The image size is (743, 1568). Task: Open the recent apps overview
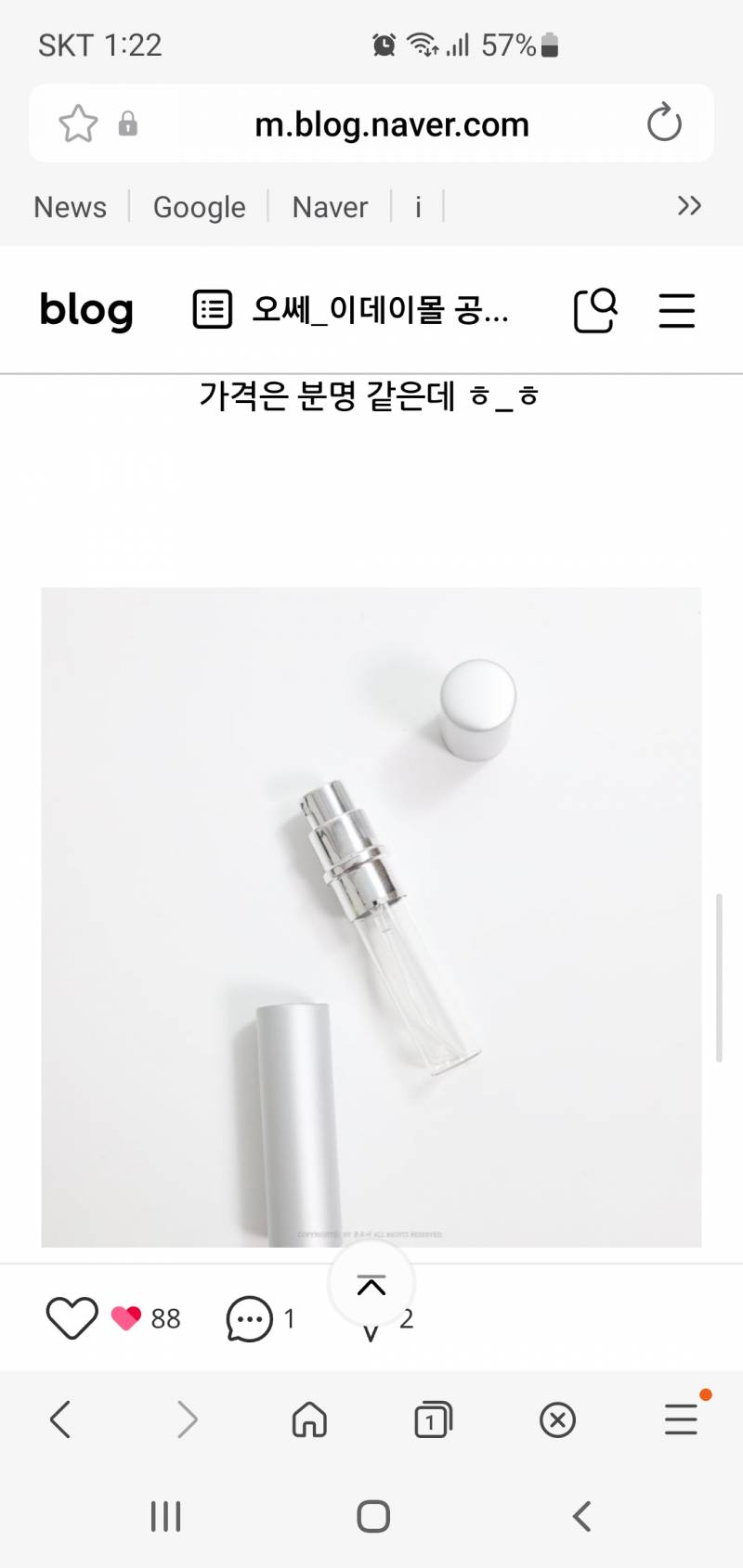point(165,1517)
